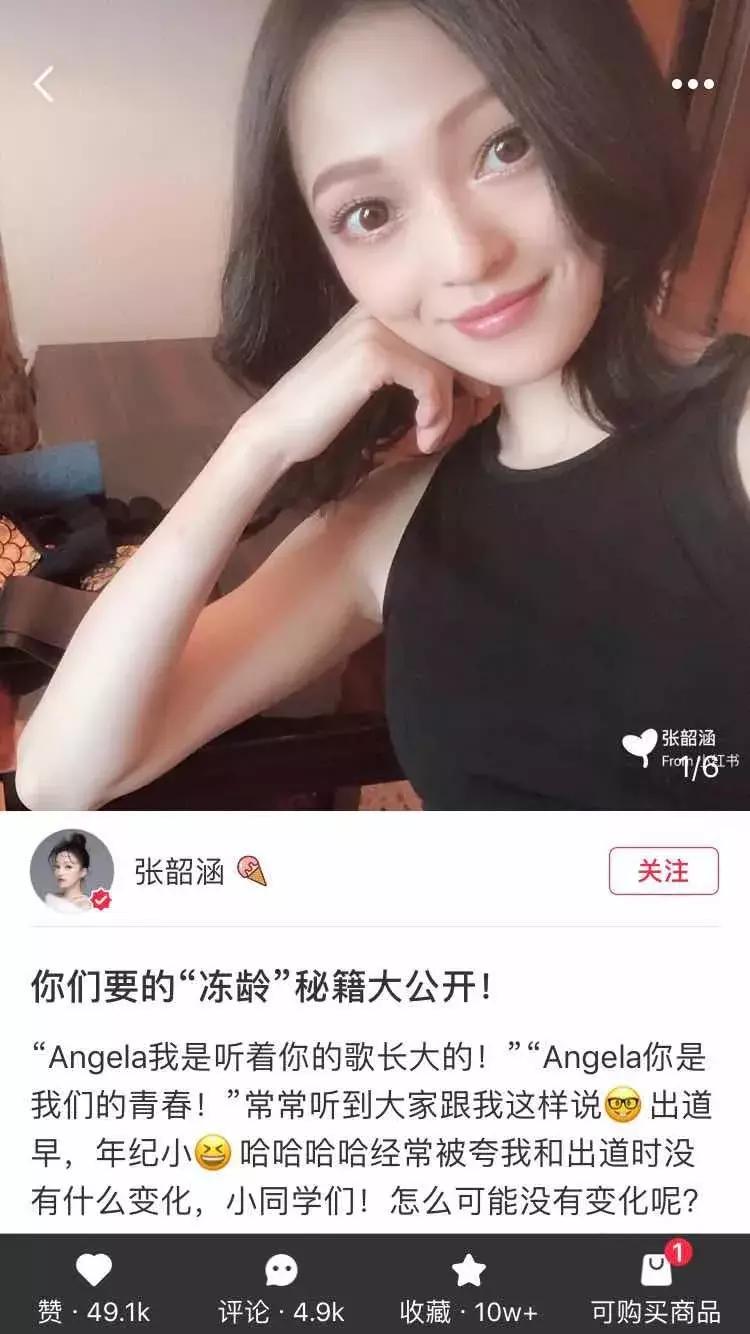The height and width of the screenshot is (1334, 750).
Task: Tap the verification badge on the avatar
Action: (100, 899)
